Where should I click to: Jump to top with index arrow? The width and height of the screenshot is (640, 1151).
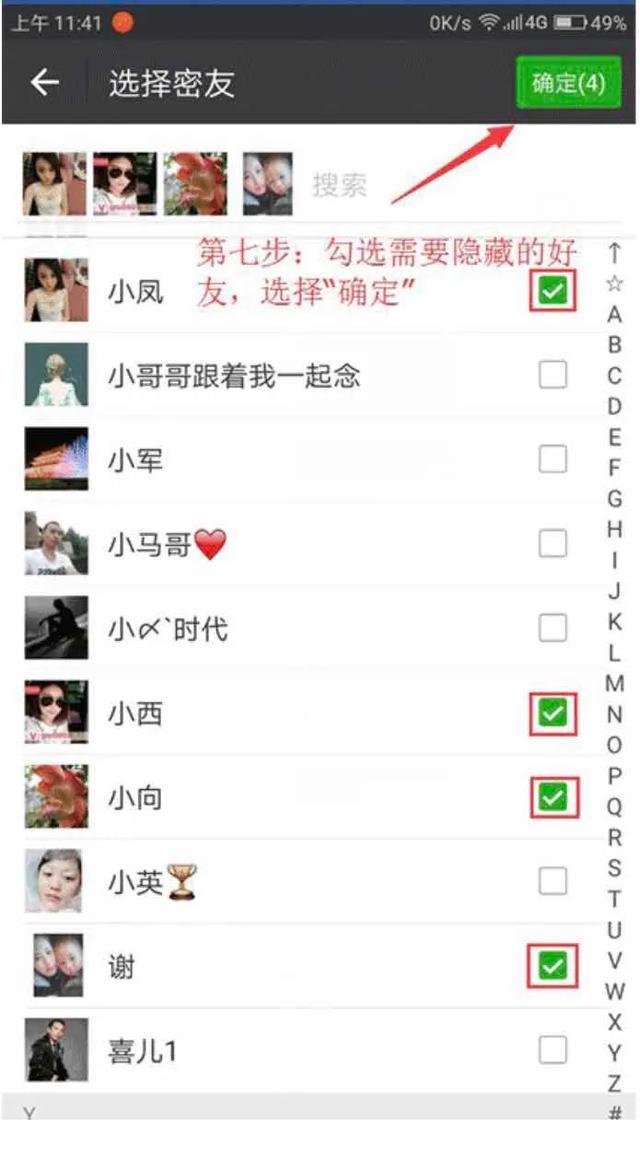pyautogui.click(x=615, y=253)
